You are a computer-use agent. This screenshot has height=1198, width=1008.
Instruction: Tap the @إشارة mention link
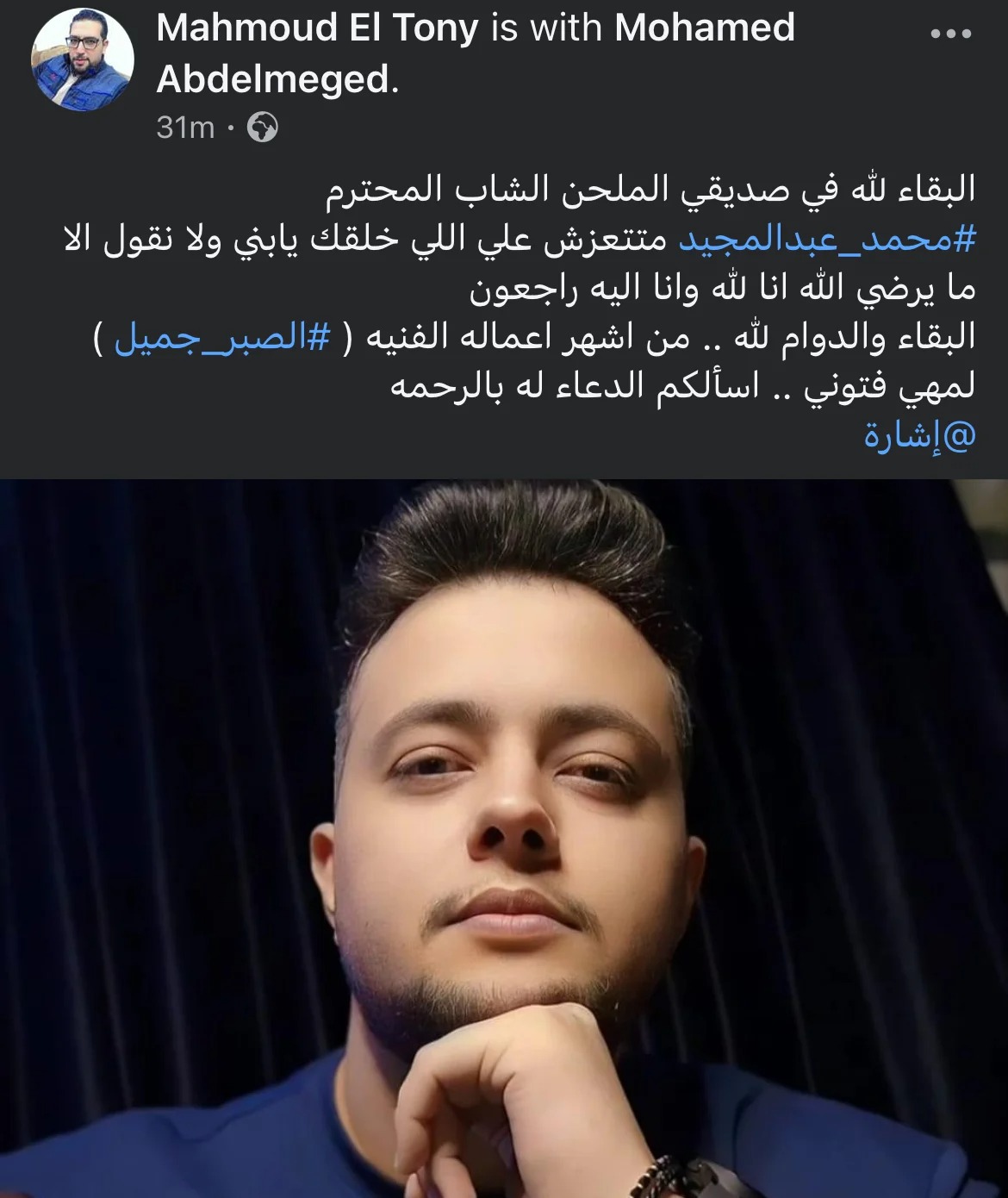[x=919, y=435]
